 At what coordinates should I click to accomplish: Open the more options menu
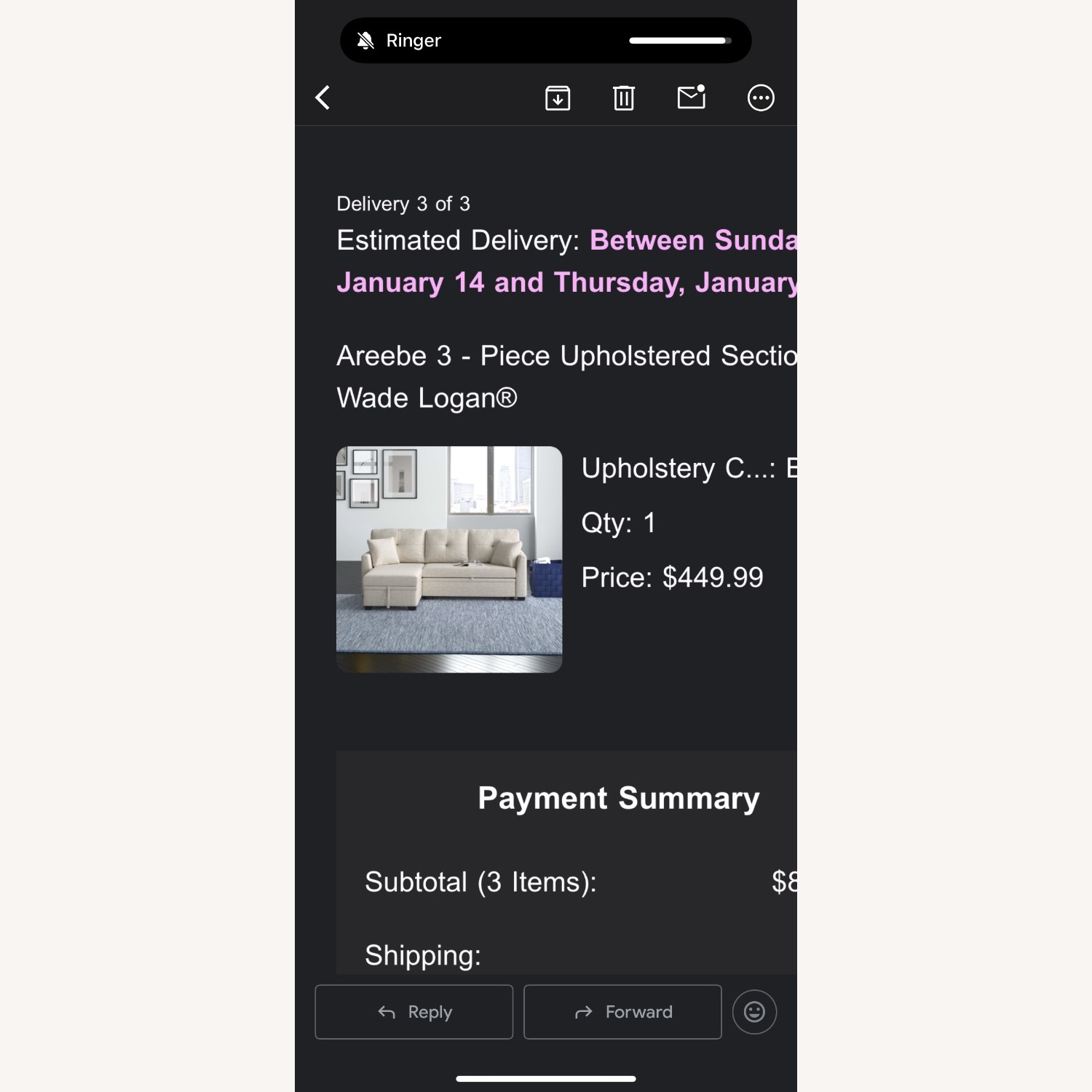(x=761, y=98)
